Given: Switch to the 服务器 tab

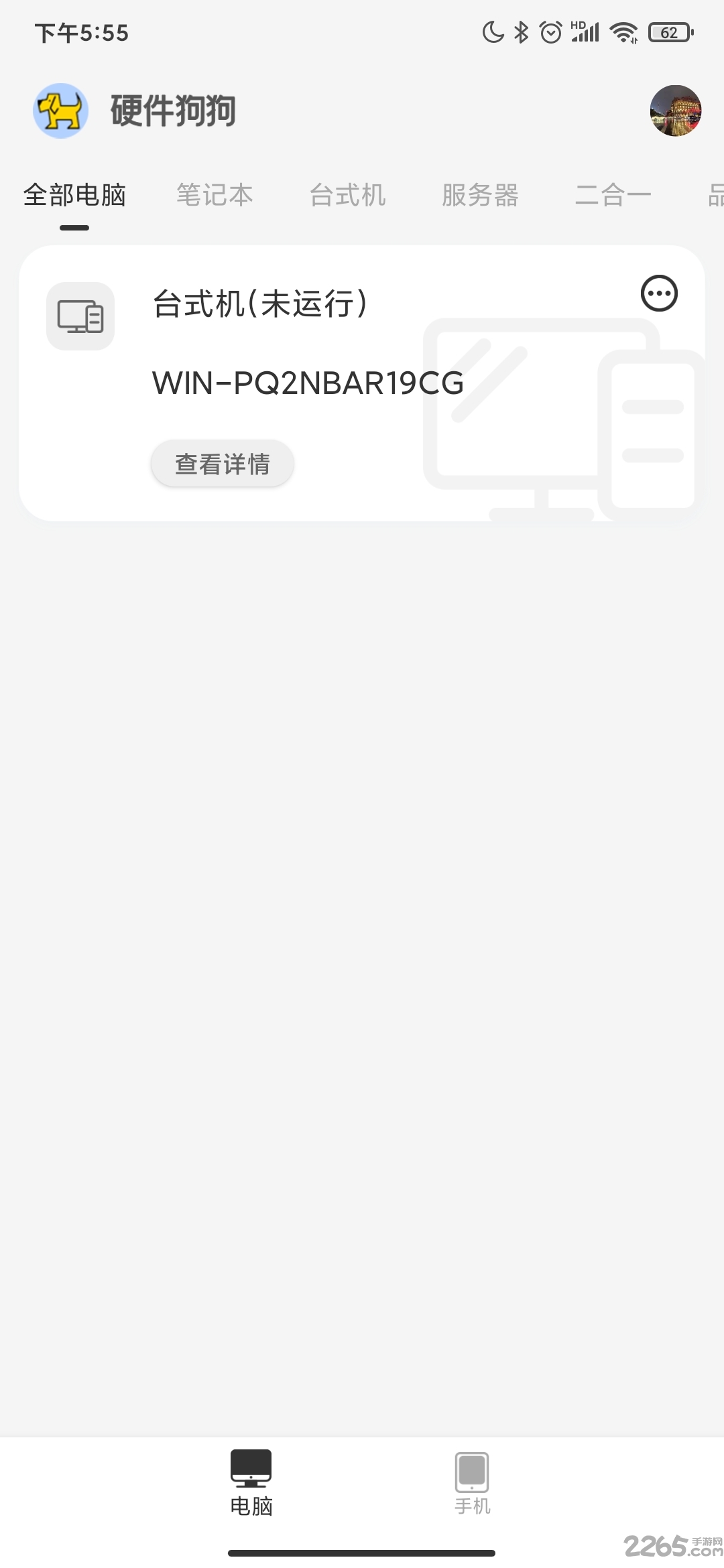Looking at the screenshot, I should point(480,196).
